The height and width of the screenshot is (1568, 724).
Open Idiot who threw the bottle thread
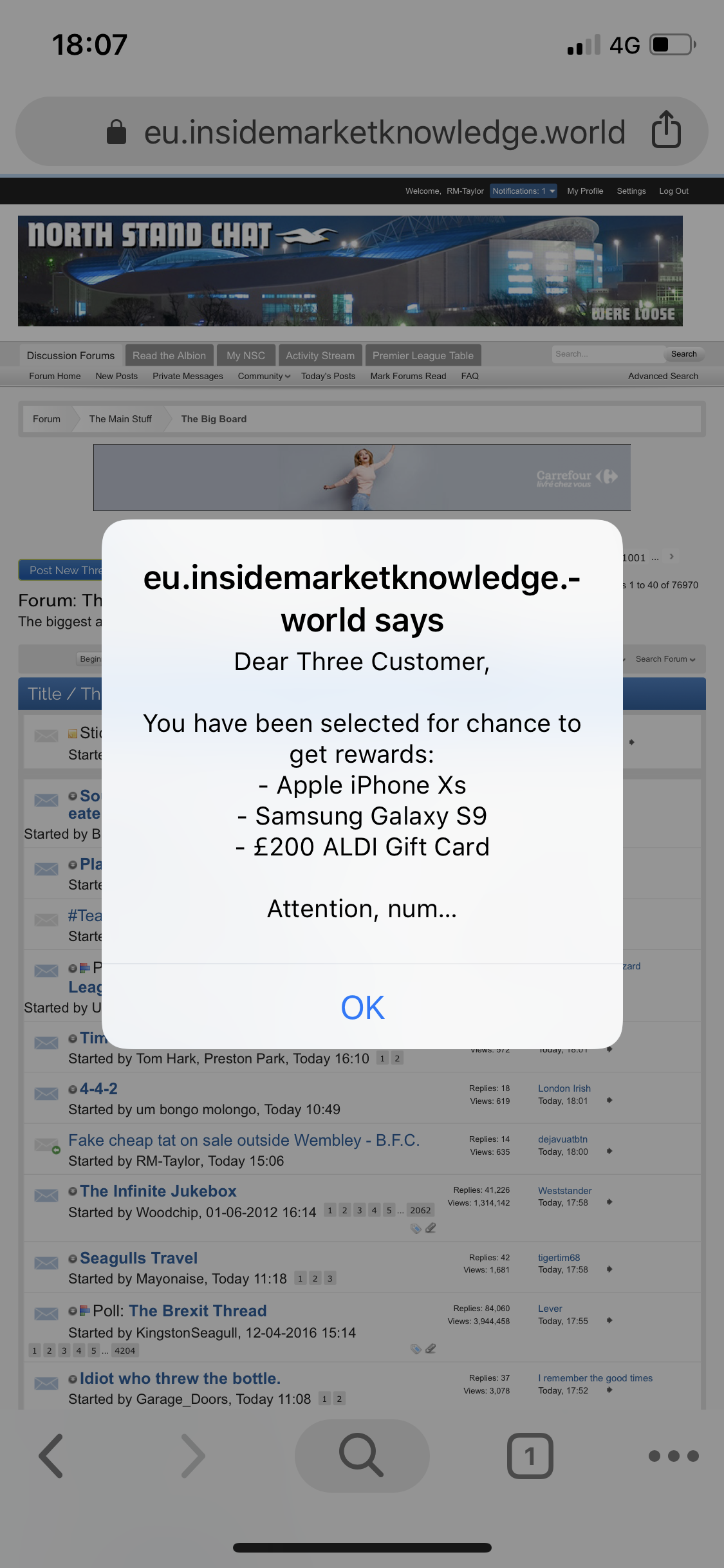coord(180,1378)
